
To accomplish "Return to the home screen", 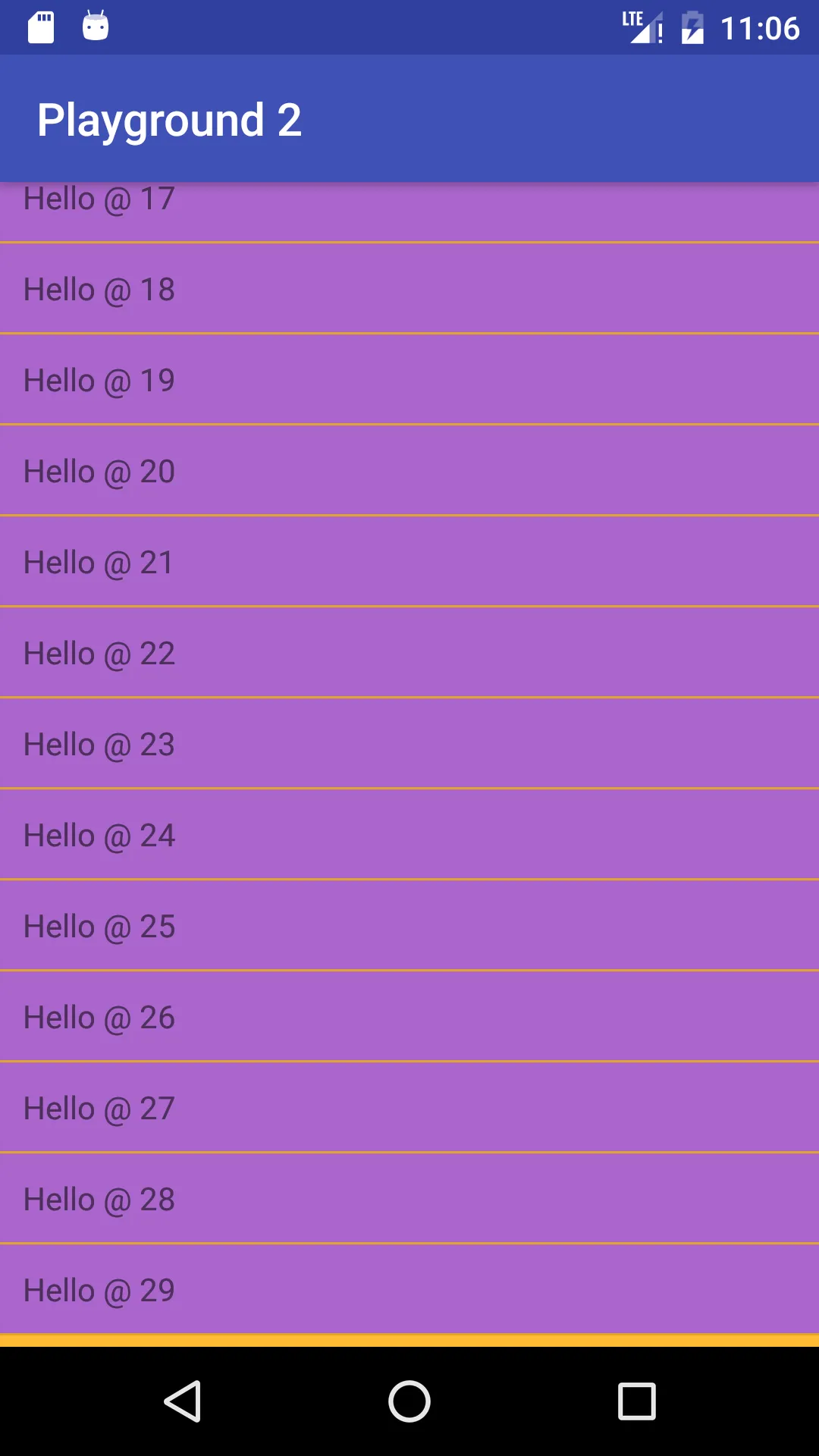I will point(409,1401).
